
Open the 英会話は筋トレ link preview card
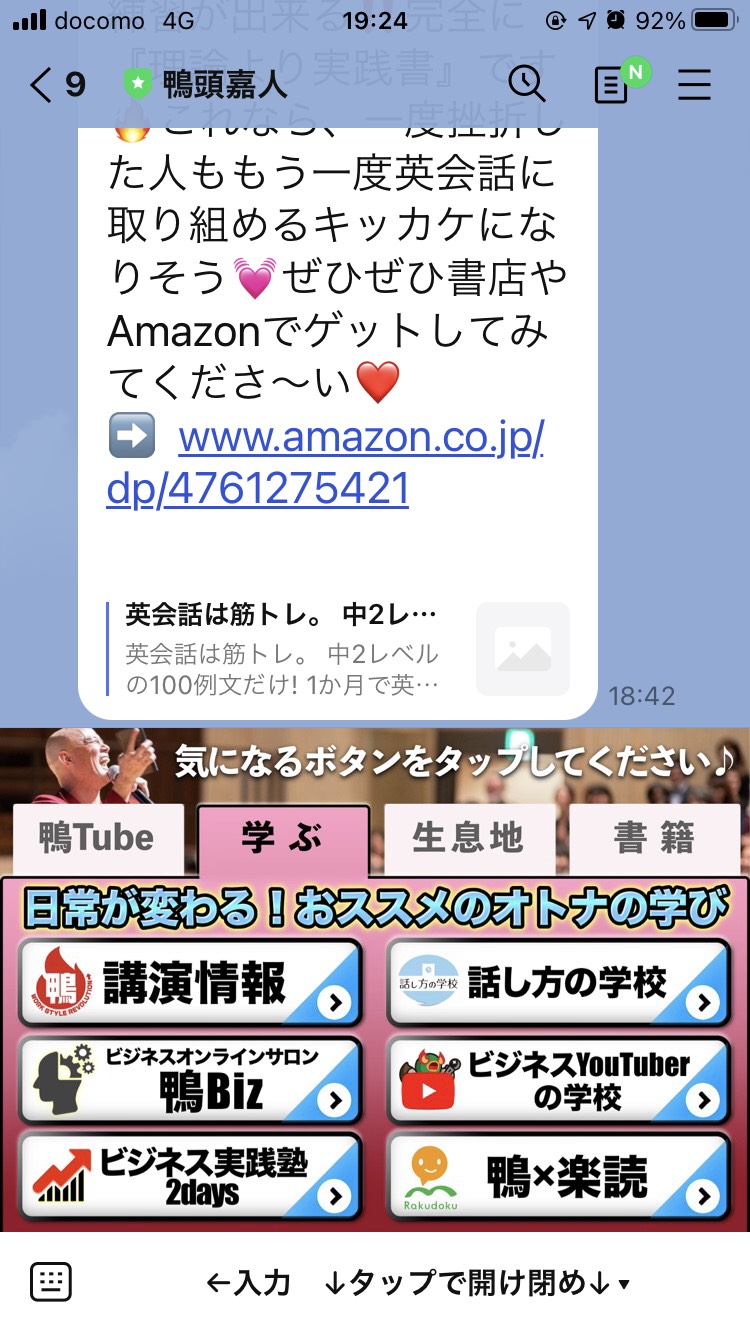coord(338,649)
